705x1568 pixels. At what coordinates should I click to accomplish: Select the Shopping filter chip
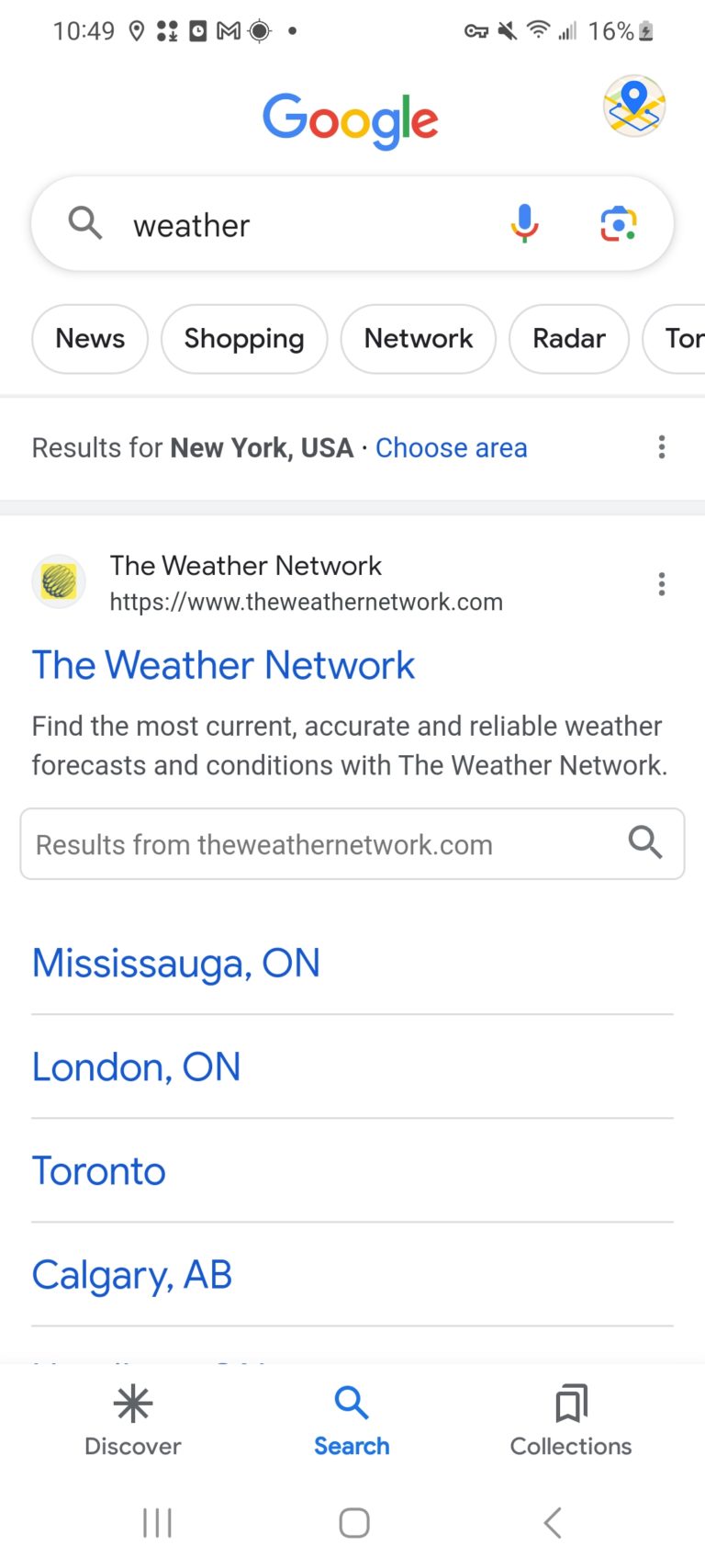(x=244, y=339)
